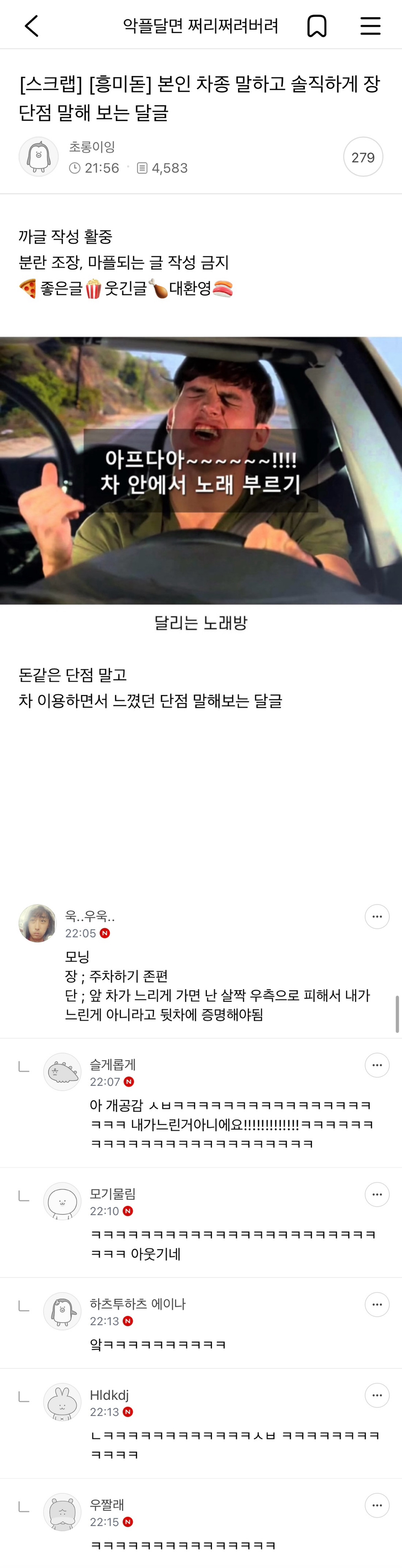The height and width of the screenshot is (1568, 402).
Task: View 욱..우욱.. profile picture
Action: pyautogui.click(x=38, y=923)
